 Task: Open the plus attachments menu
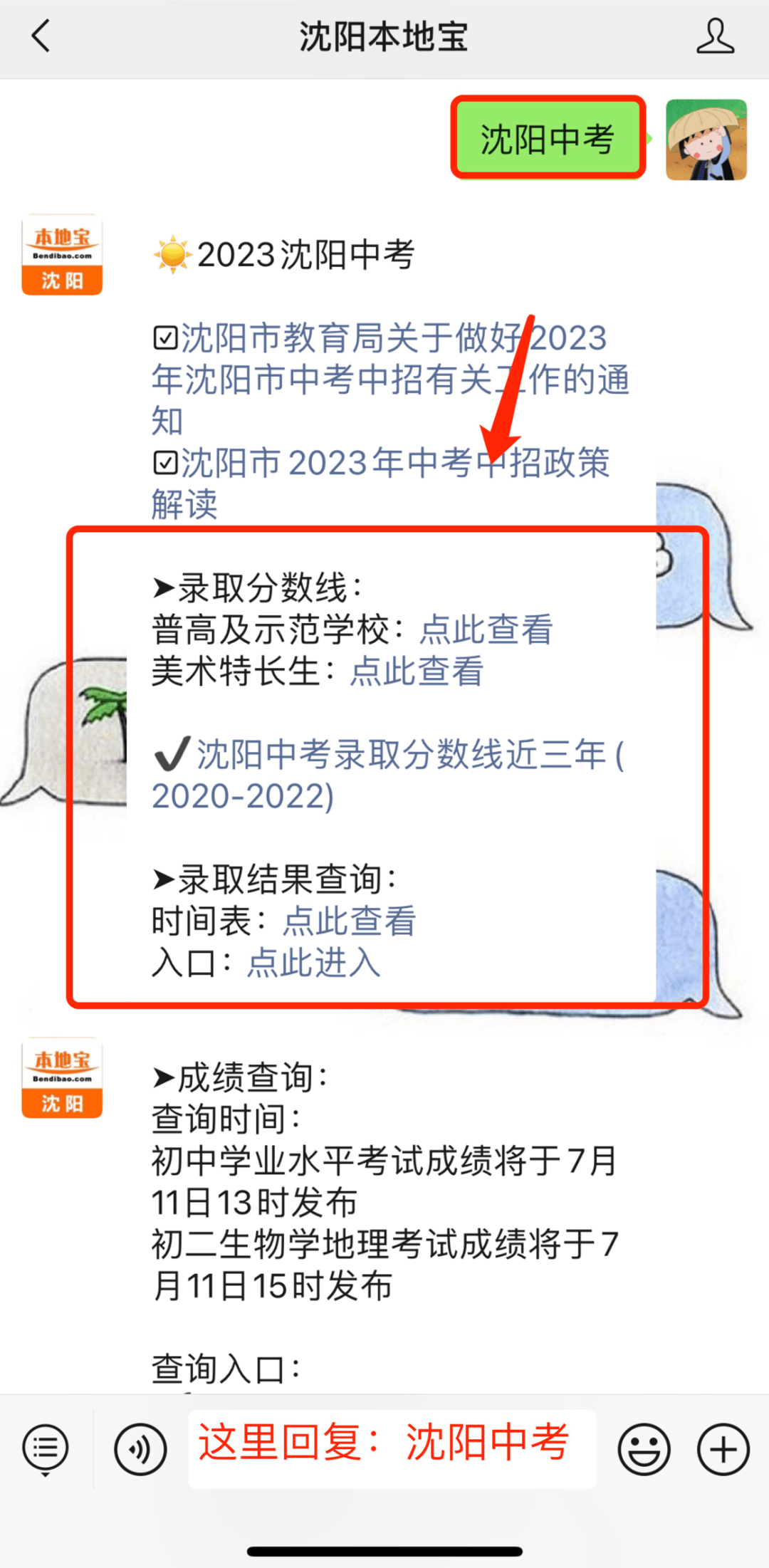(723, 1449)
